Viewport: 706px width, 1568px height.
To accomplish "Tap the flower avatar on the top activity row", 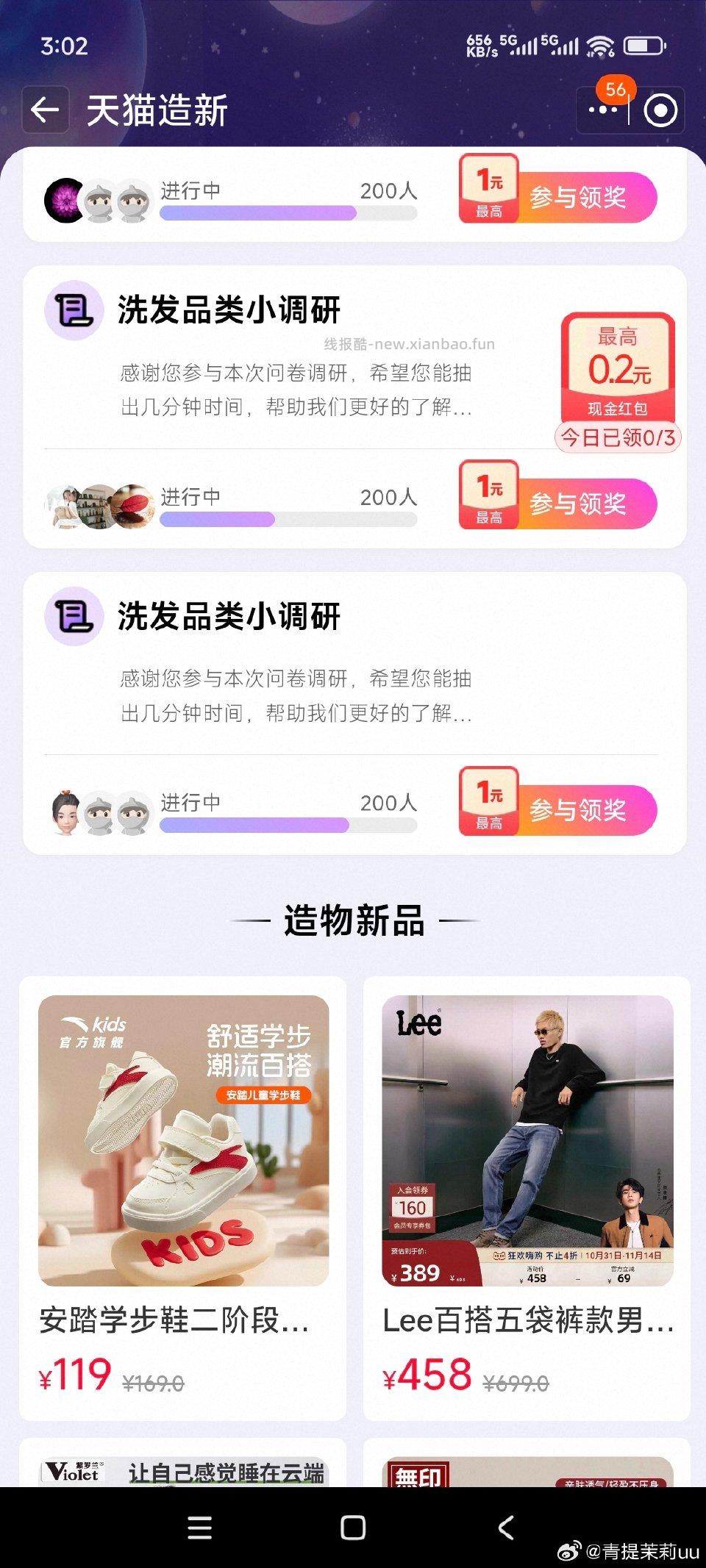I will (65, 195).
